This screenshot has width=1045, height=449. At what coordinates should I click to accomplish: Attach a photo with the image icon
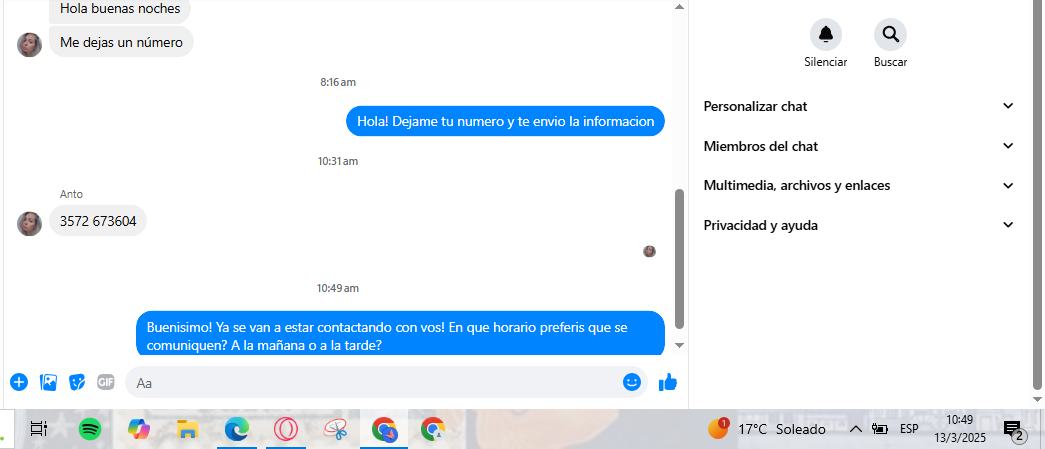point(48,382)
